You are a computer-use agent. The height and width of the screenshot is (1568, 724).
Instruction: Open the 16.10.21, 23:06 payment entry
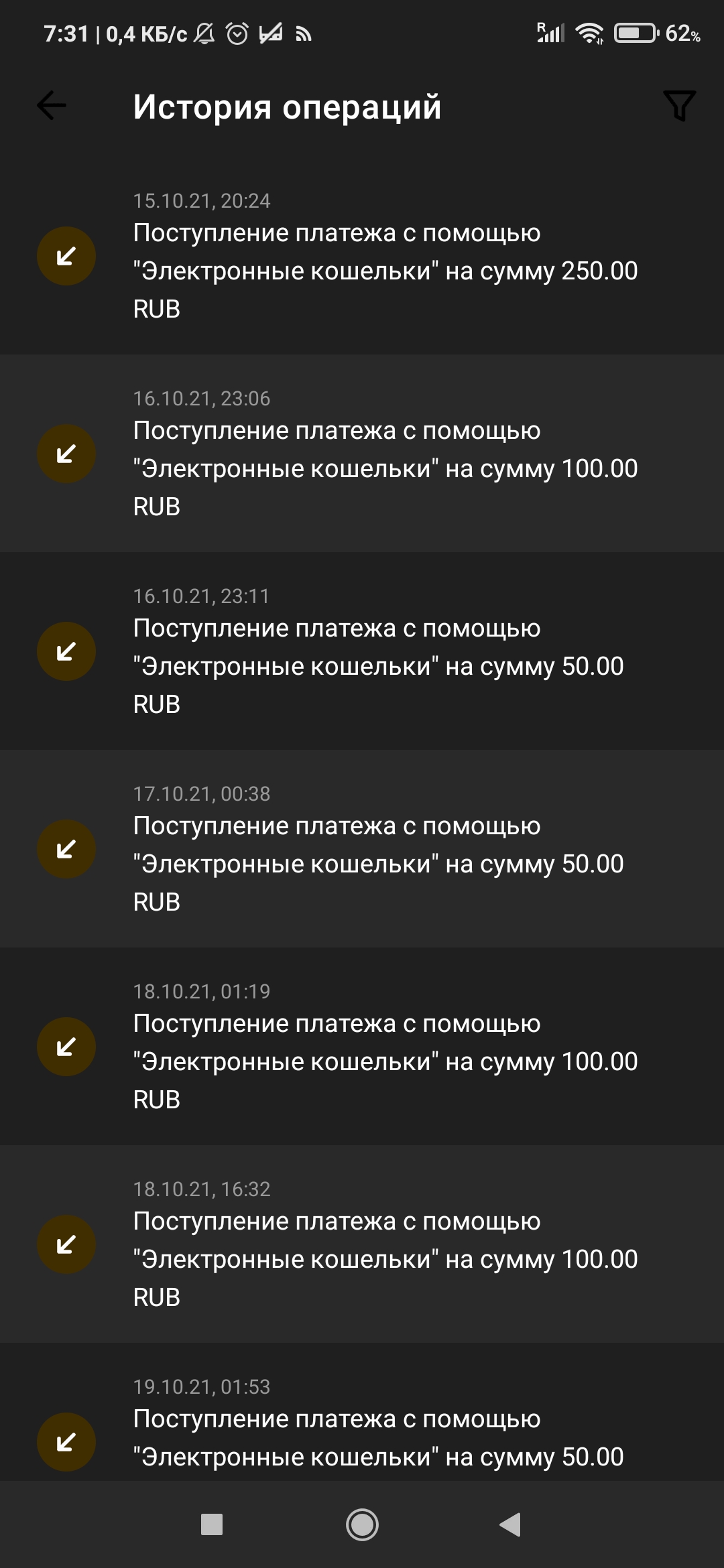362,454
